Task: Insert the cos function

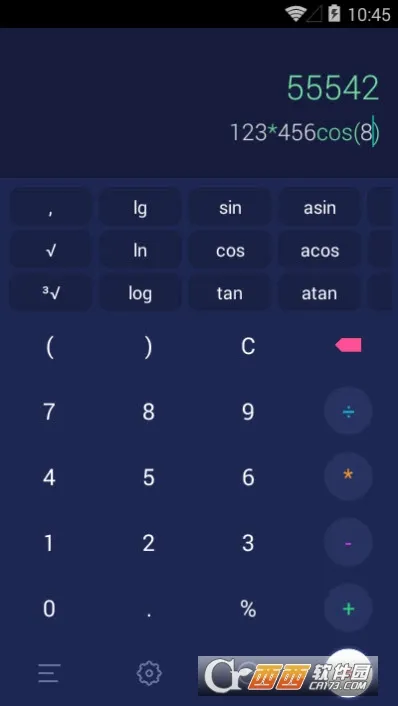Action: 230,251
